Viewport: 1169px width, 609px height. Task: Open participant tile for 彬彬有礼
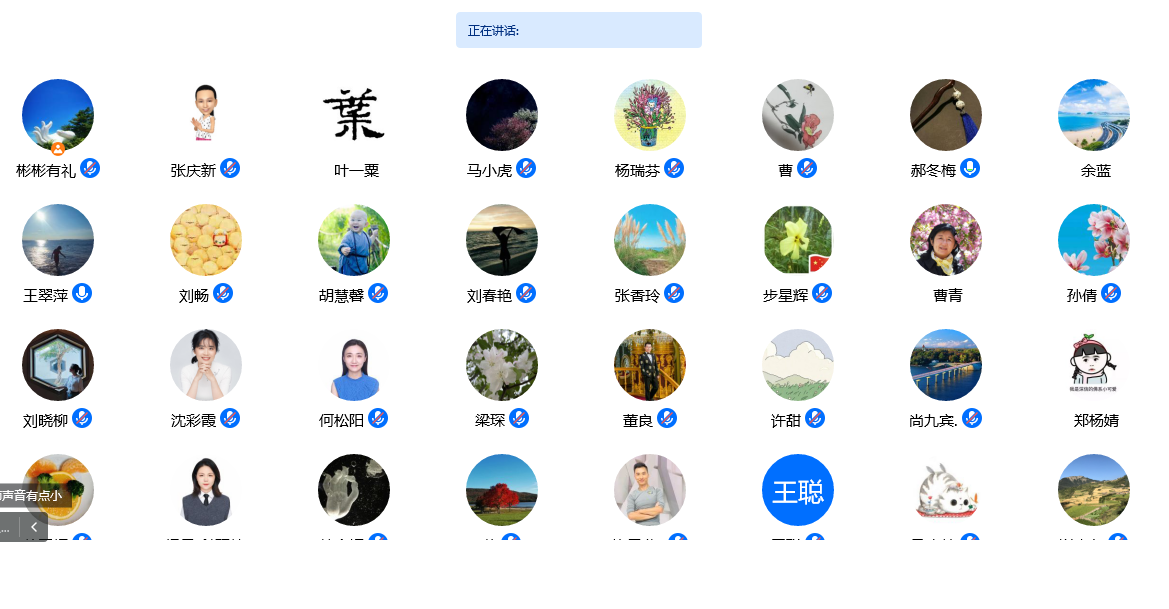(58, 115)
